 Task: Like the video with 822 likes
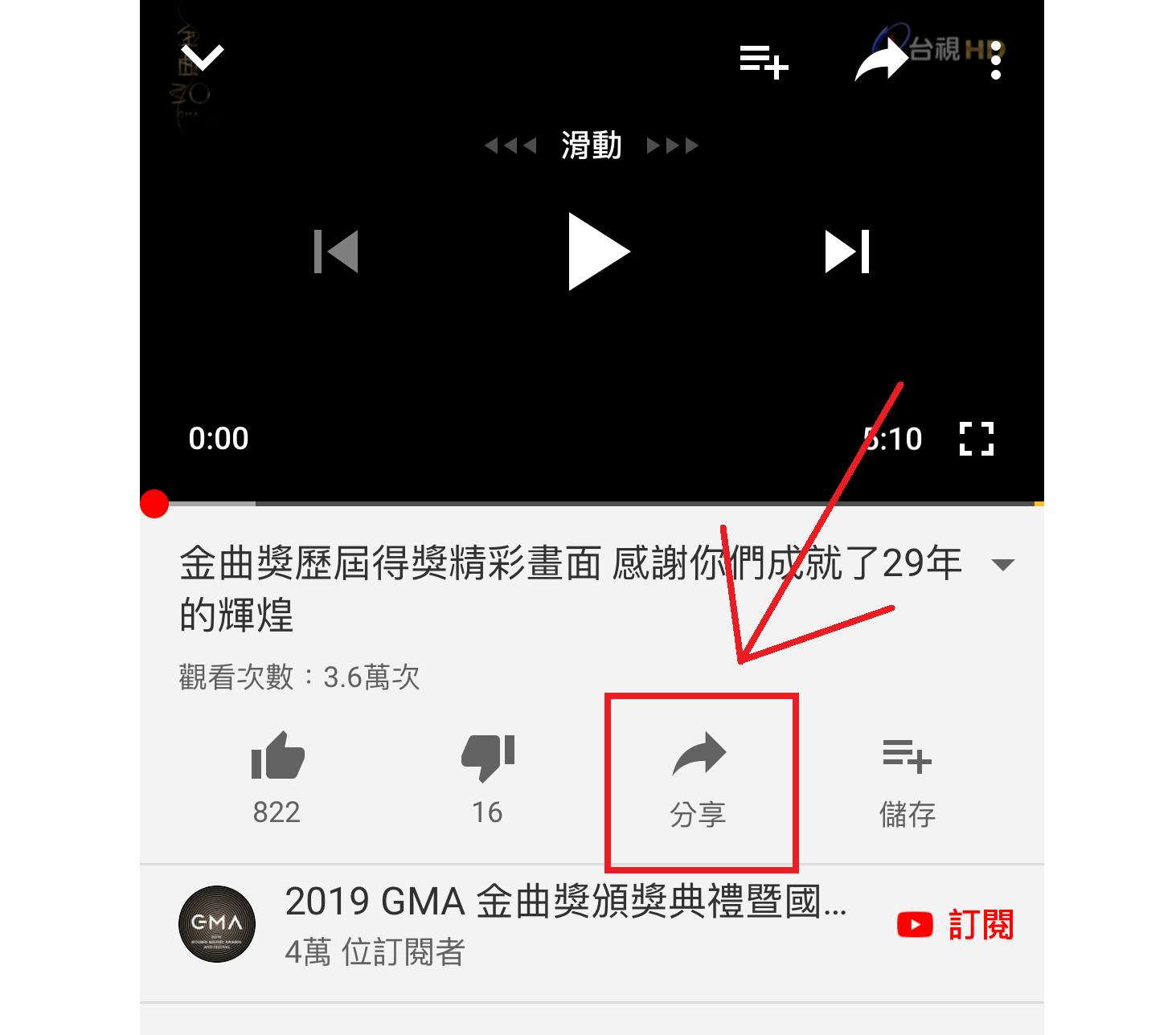click(x=277, y=777)
